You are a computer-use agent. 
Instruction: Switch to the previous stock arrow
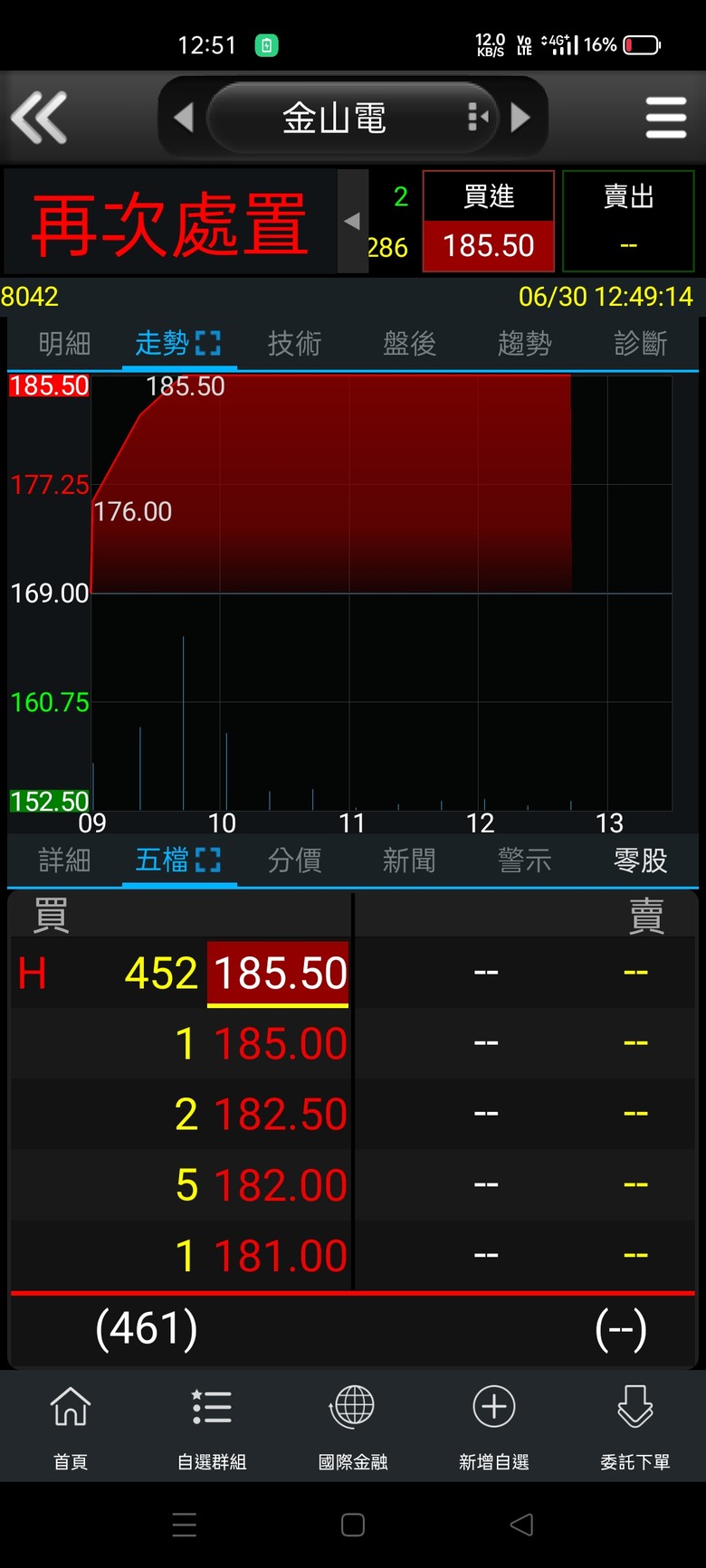(x=184, y=118)
